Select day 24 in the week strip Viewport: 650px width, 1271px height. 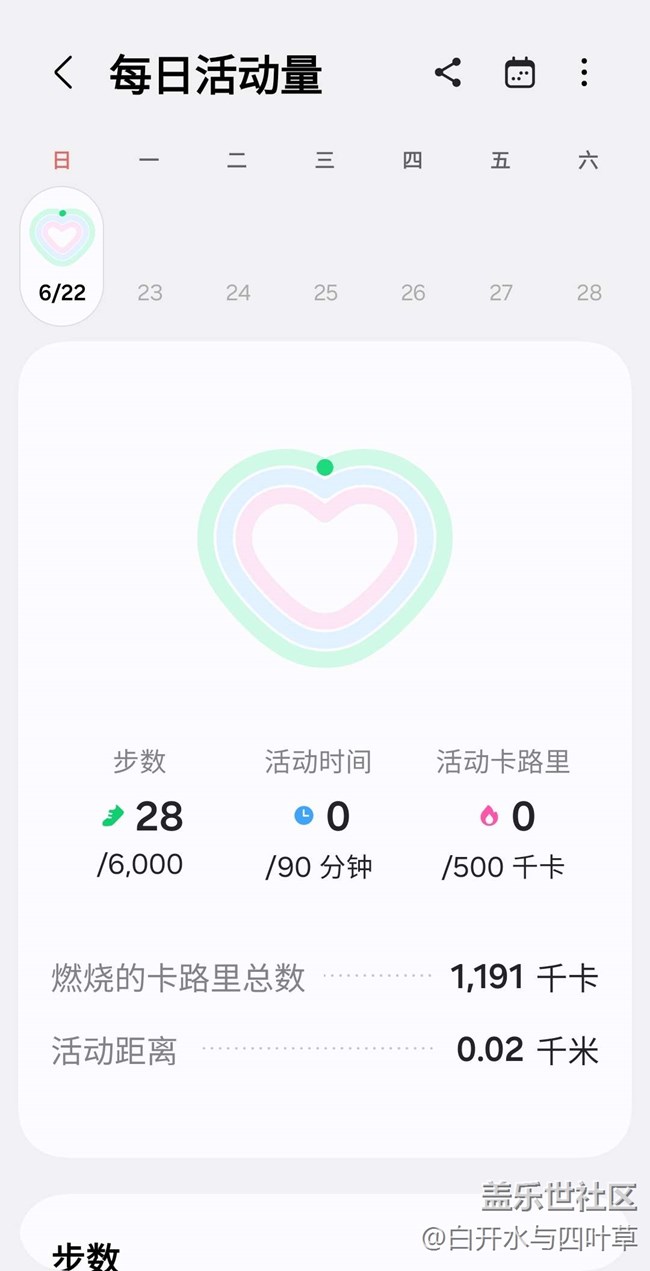[238, 292]
